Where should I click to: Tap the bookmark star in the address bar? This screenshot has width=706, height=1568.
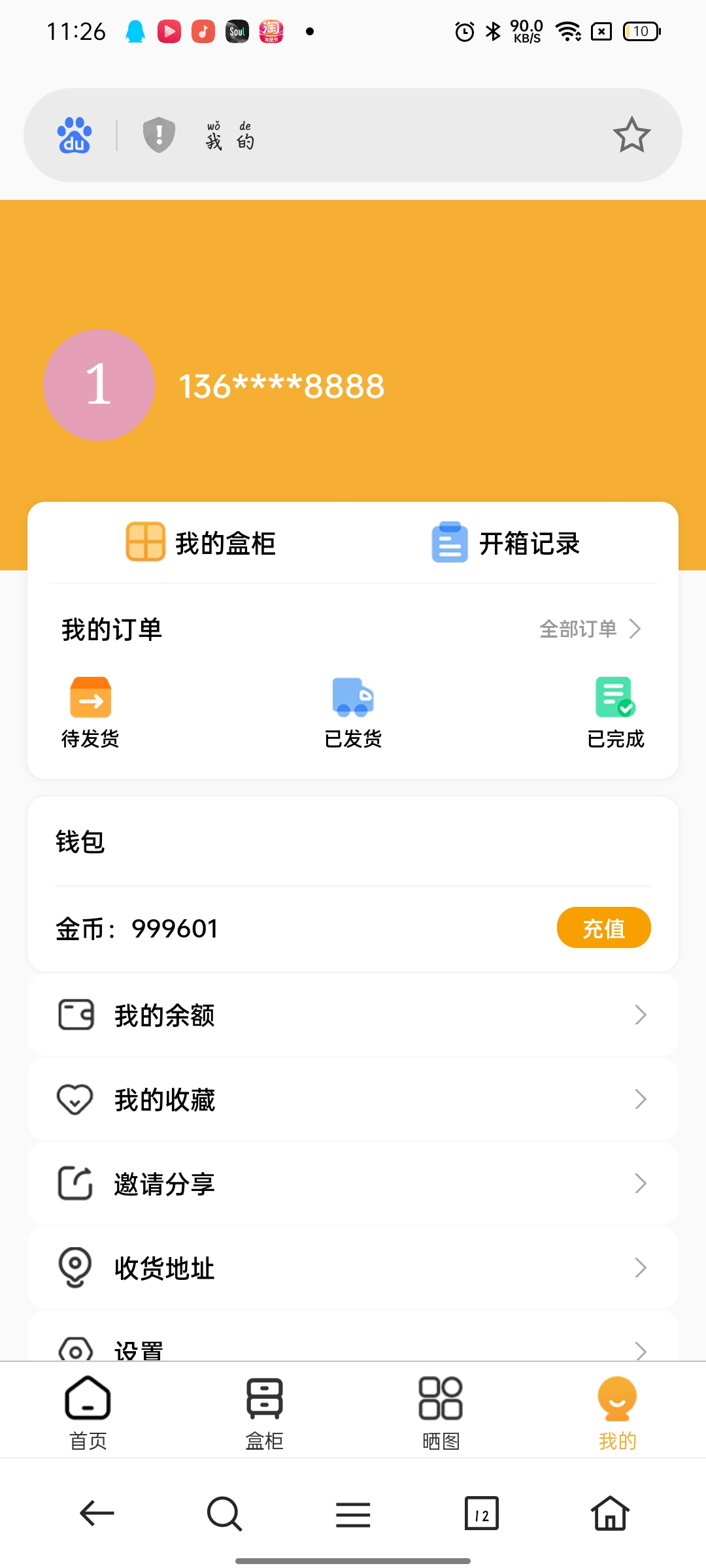click(631, 135)
